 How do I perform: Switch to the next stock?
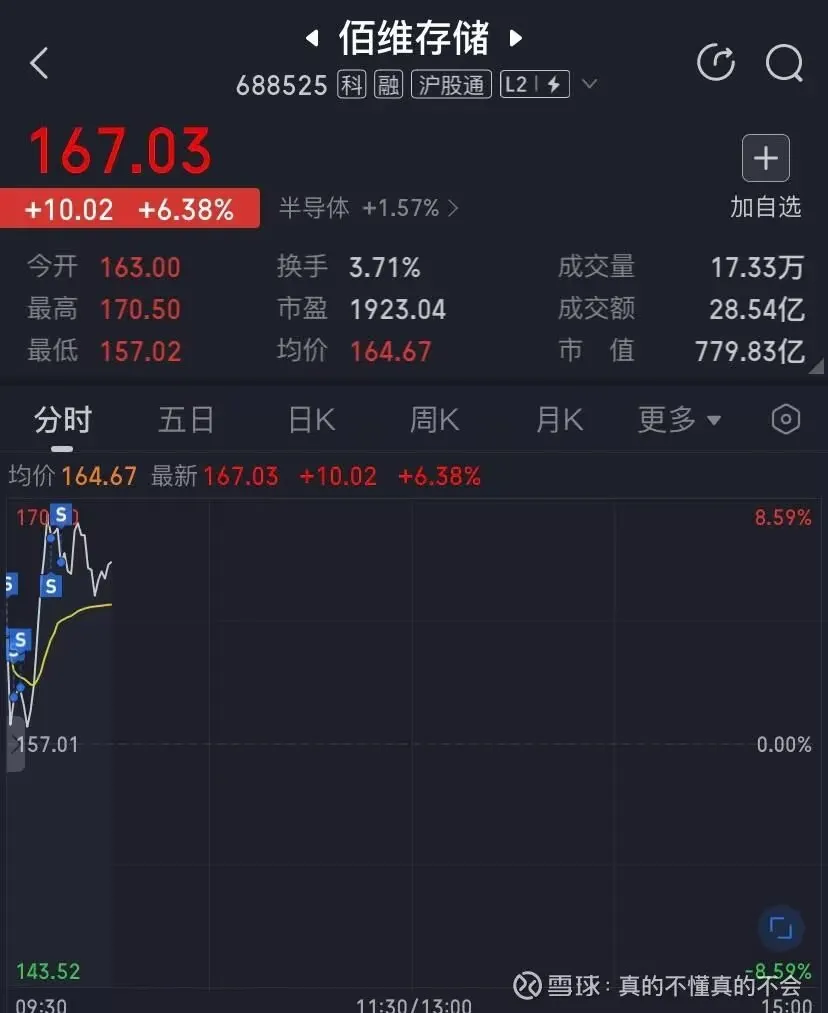tap(516, 39)
